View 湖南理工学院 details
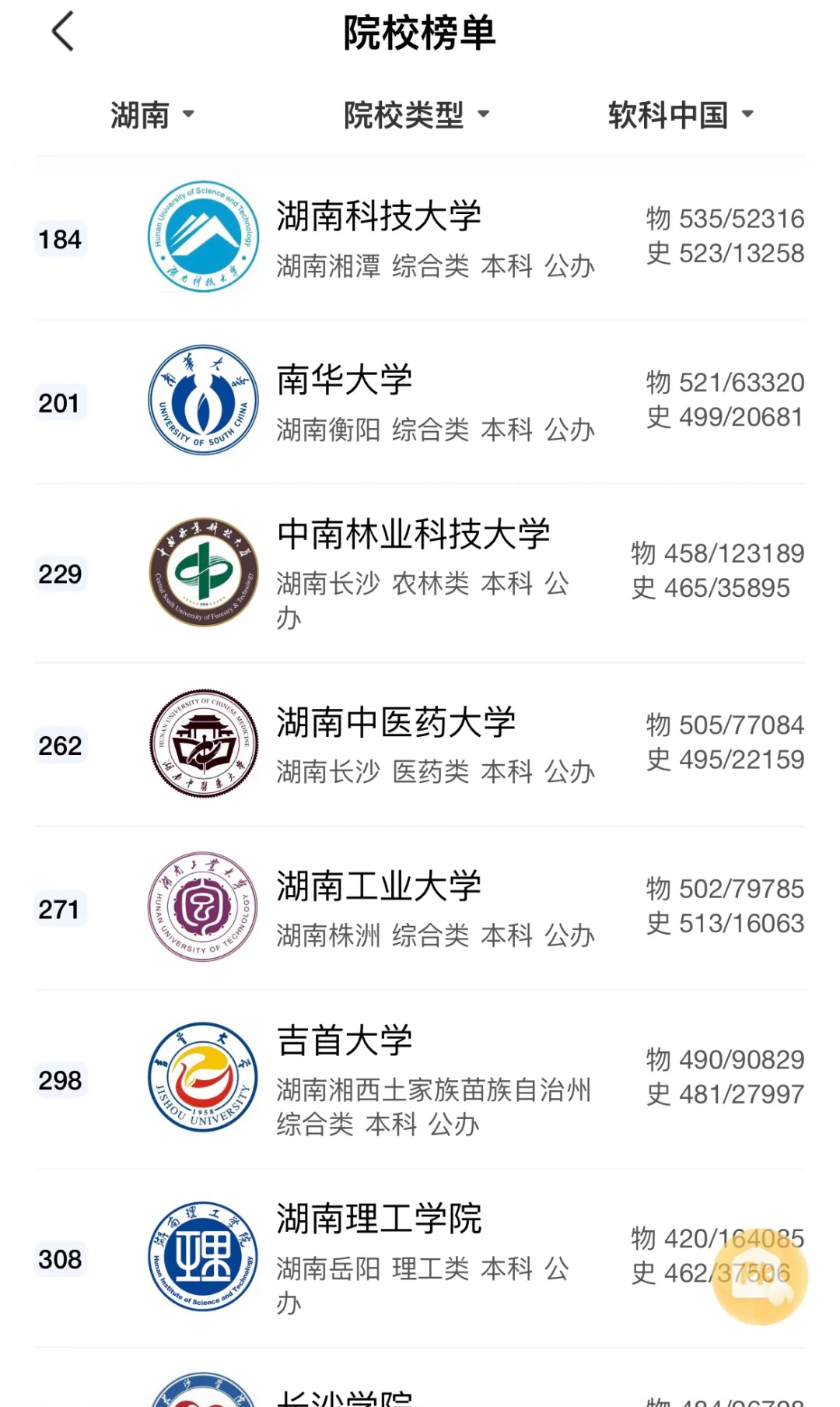 coord(420,1258)
